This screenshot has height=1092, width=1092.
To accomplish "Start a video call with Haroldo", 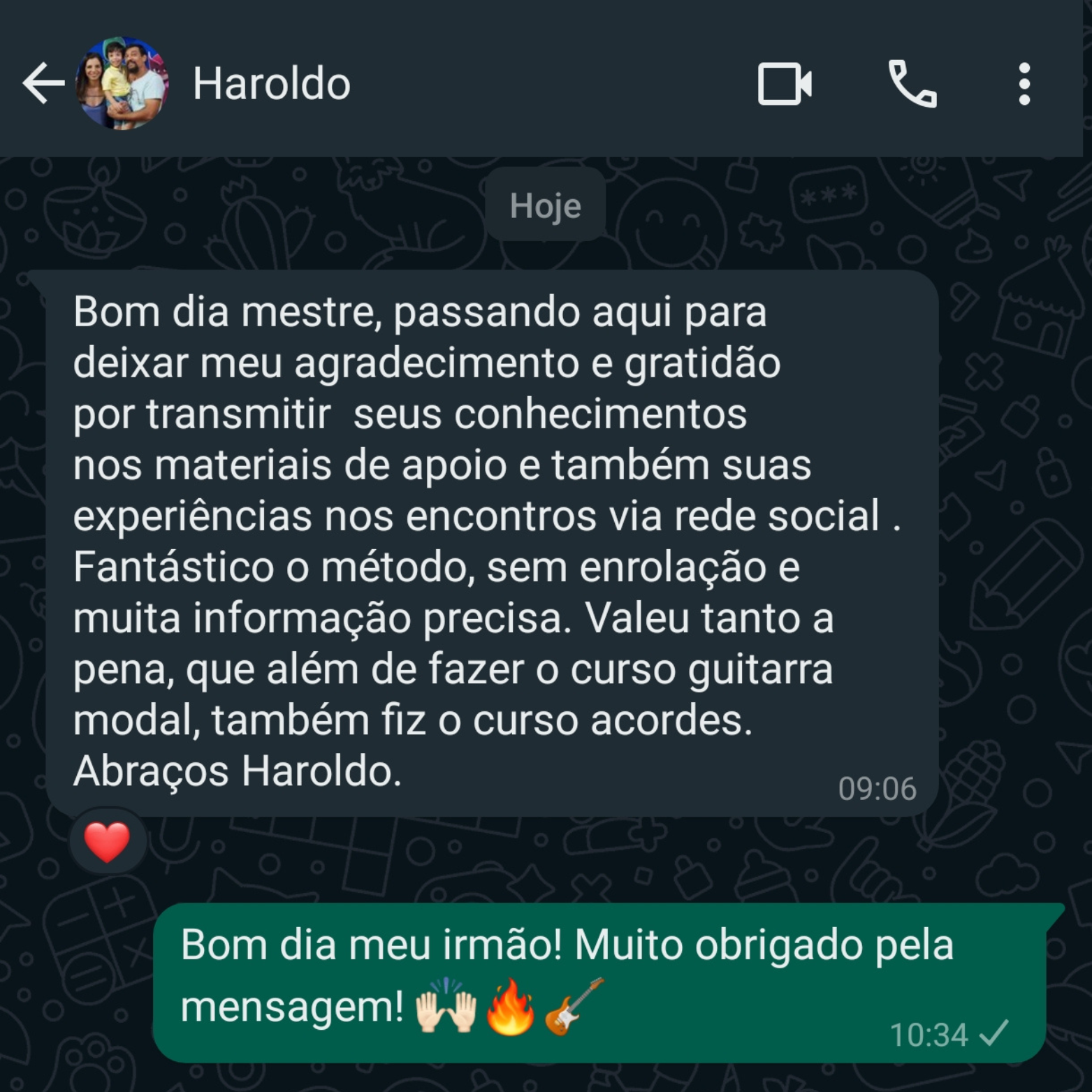I will click(x=785, y=84).
